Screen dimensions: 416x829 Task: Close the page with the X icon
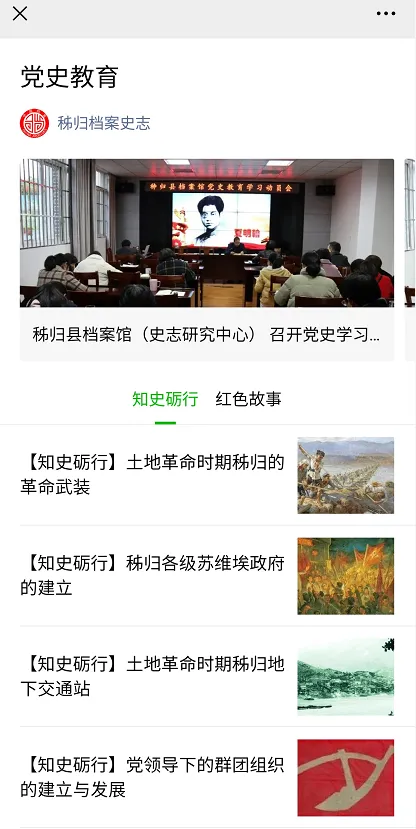(x=20, y=14)
